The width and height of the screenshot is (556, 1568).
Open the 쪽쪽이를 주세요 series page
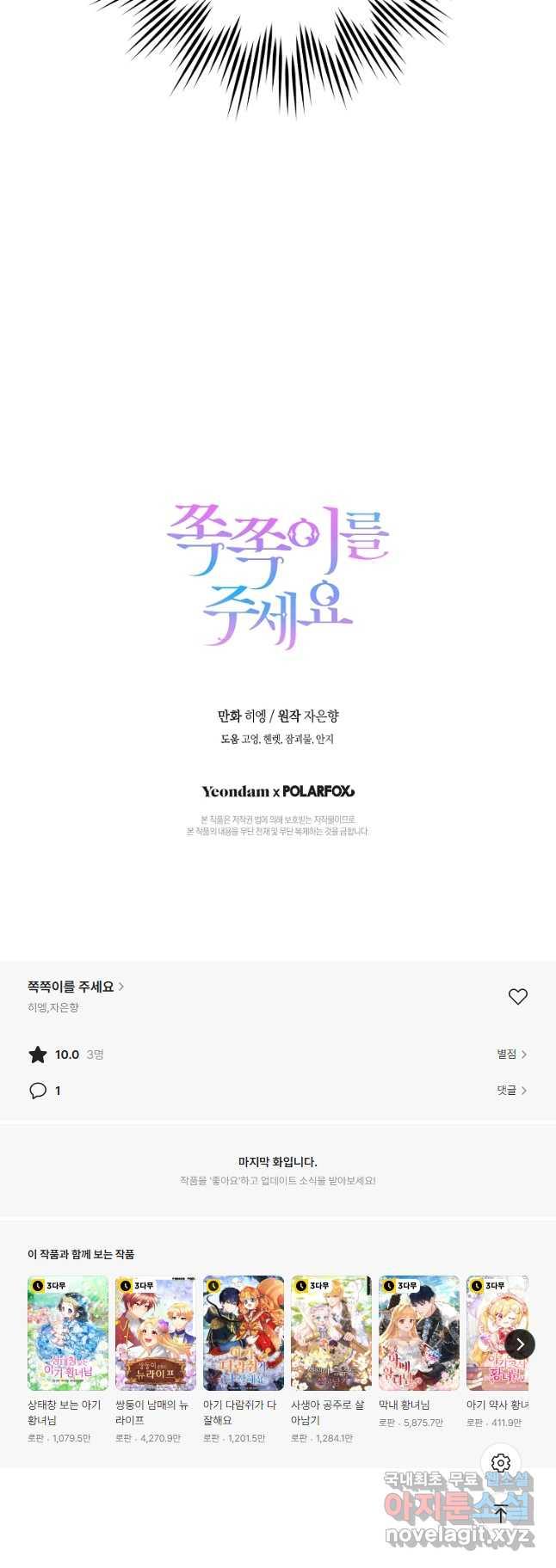coord(76,987)
